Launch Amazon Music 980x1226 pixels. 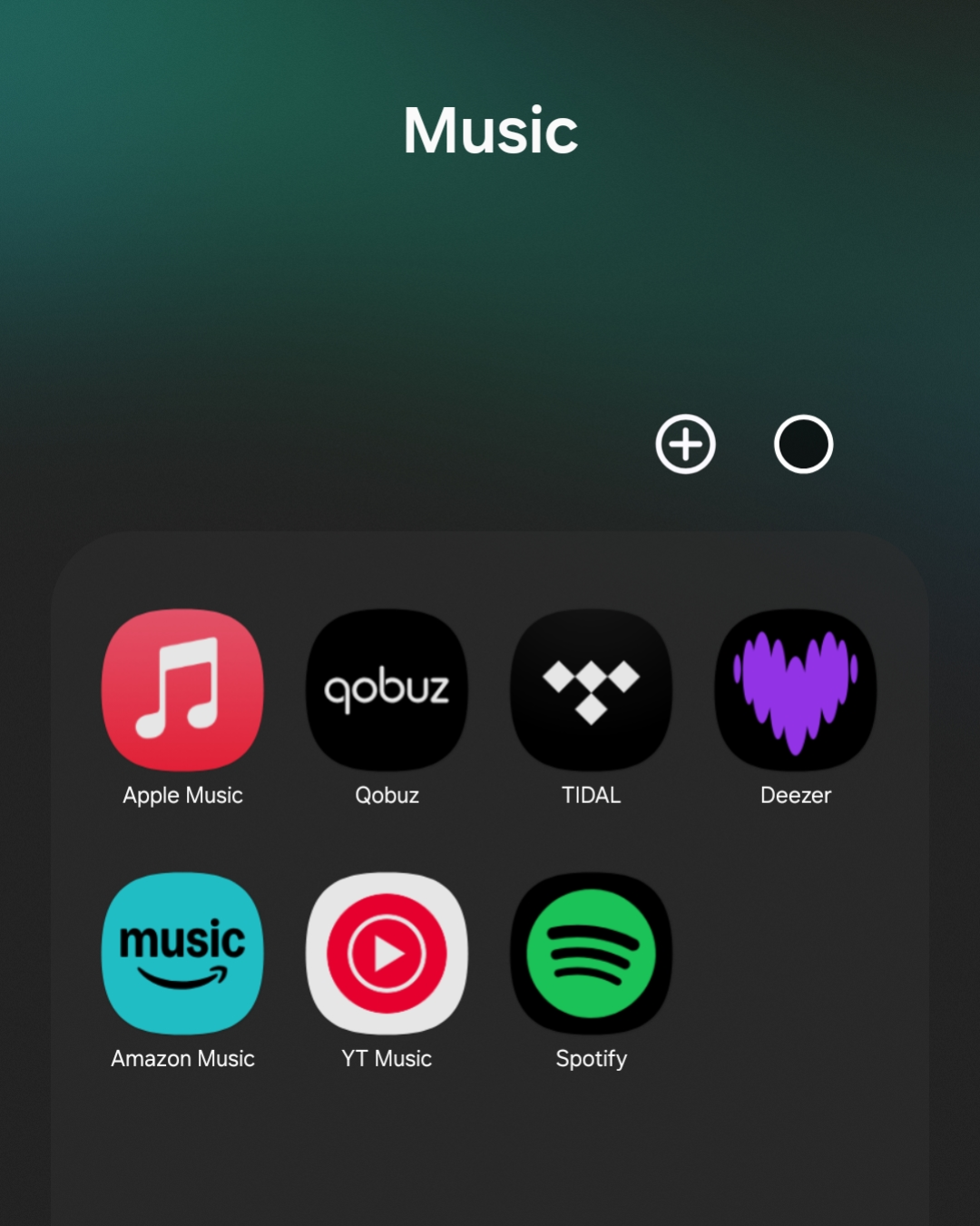182,953
